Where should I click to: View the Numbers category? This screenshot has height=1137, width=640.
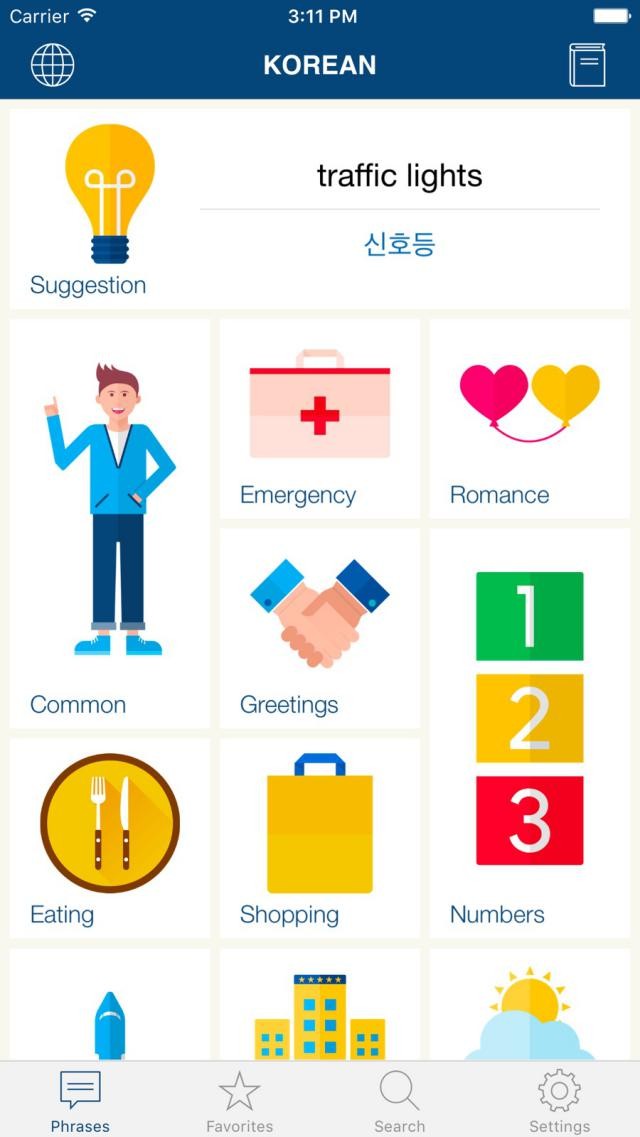pyautogui.click(x=530, y=733)
